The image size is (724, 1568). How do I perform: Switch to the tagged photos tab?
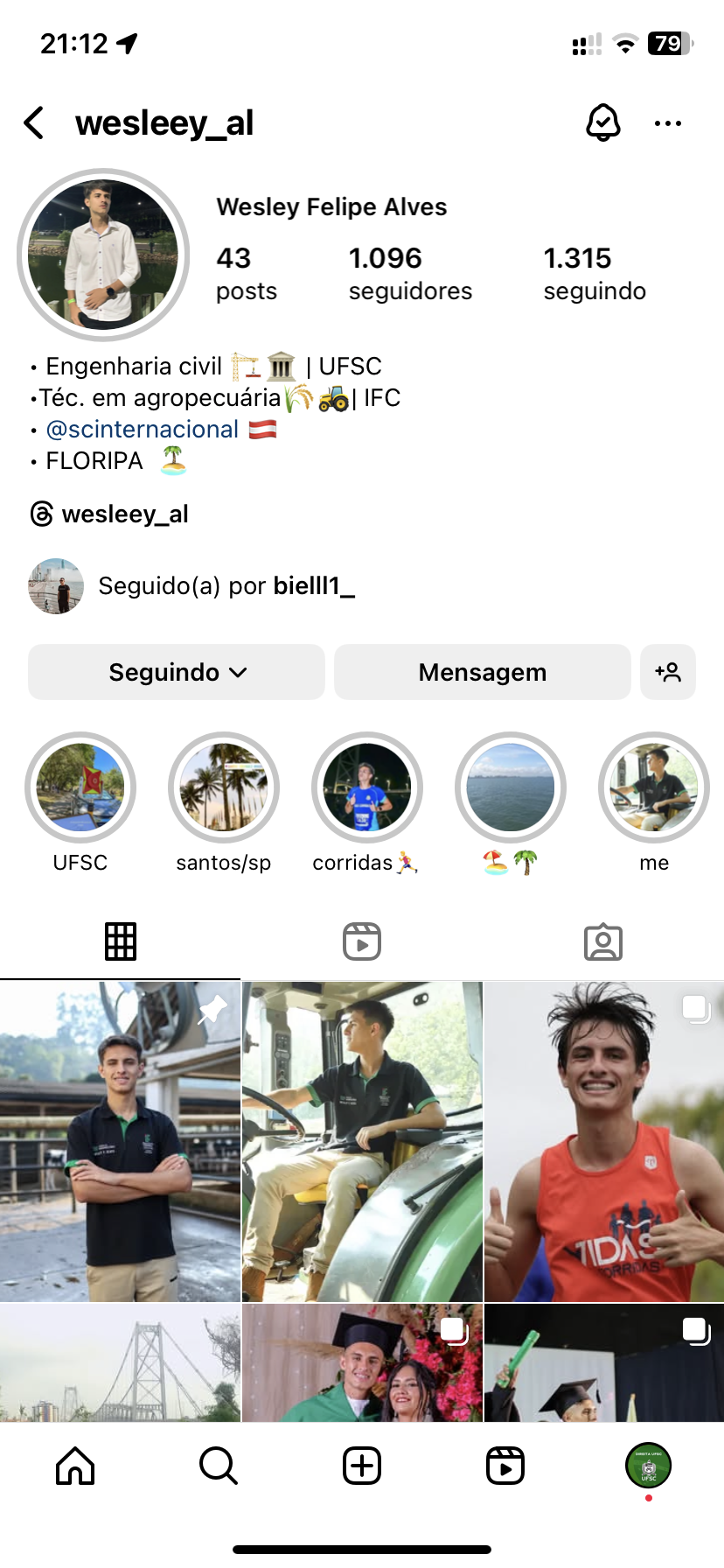[x=603, y=941]
